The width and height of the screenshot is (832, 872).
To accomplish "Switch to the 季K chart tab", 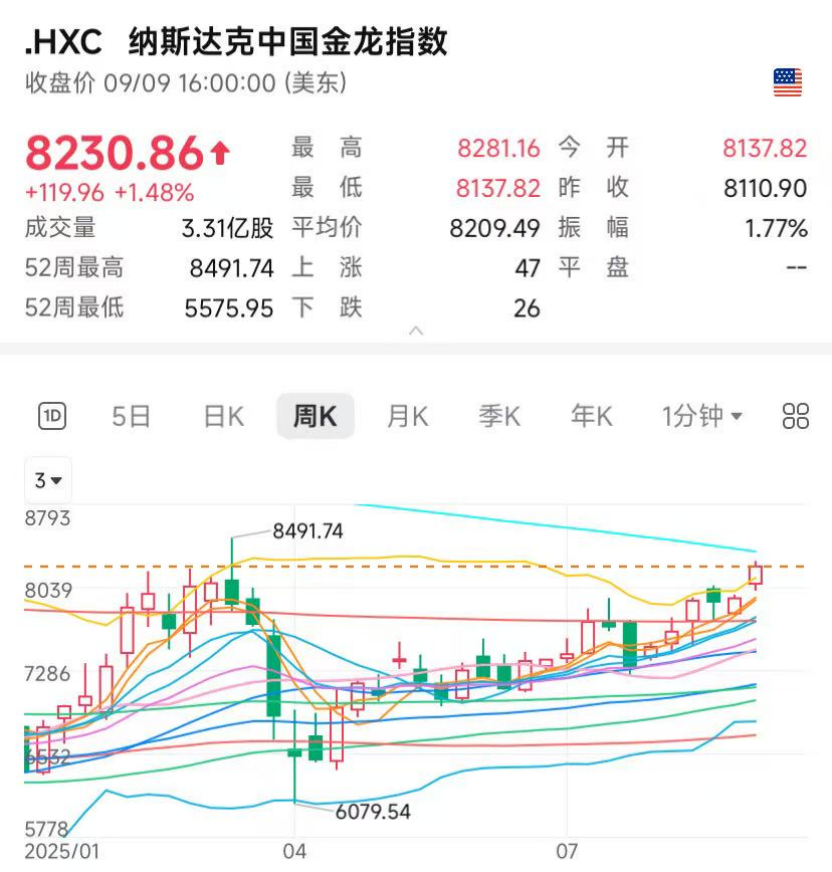I will point(499,416).
